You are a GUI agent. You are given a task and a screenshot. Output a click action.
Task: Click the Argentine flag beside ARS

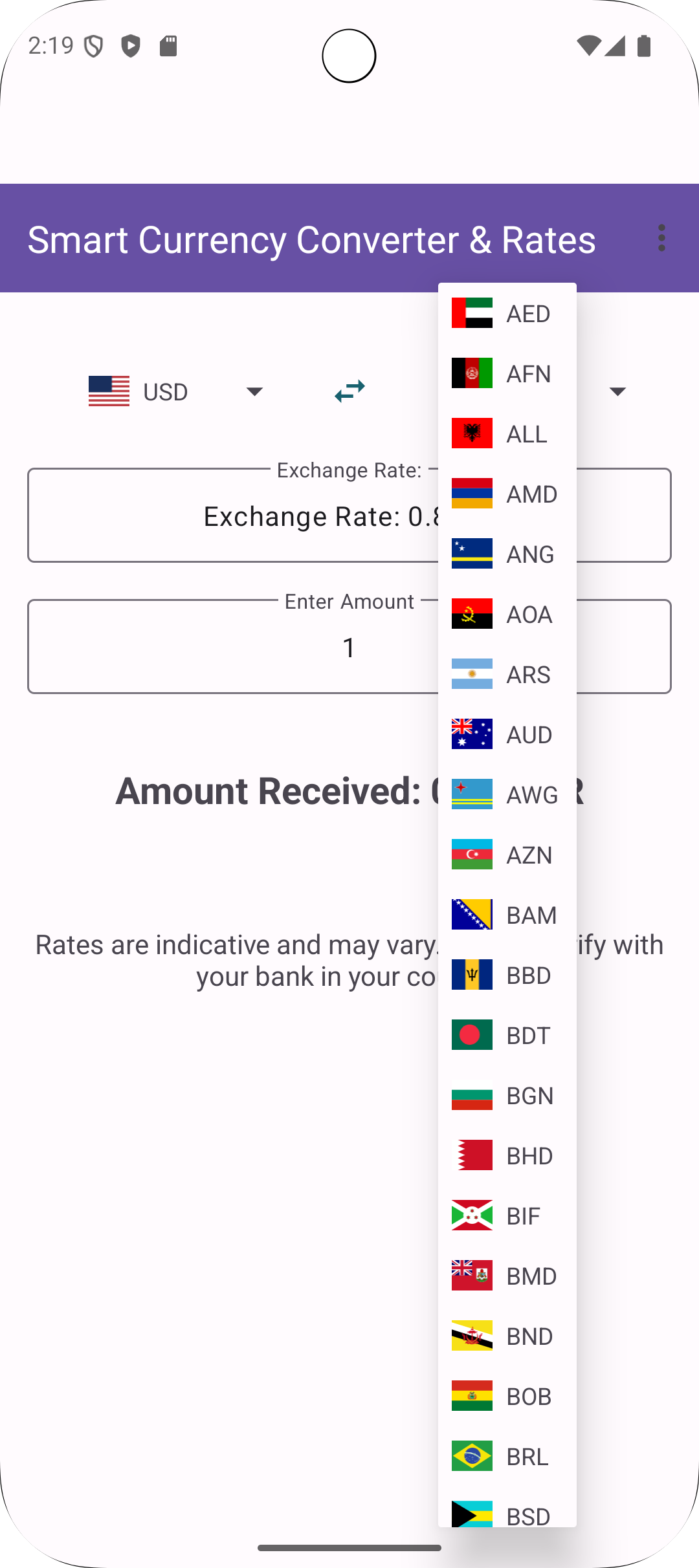pyautogui.click(x=471, y=674)
